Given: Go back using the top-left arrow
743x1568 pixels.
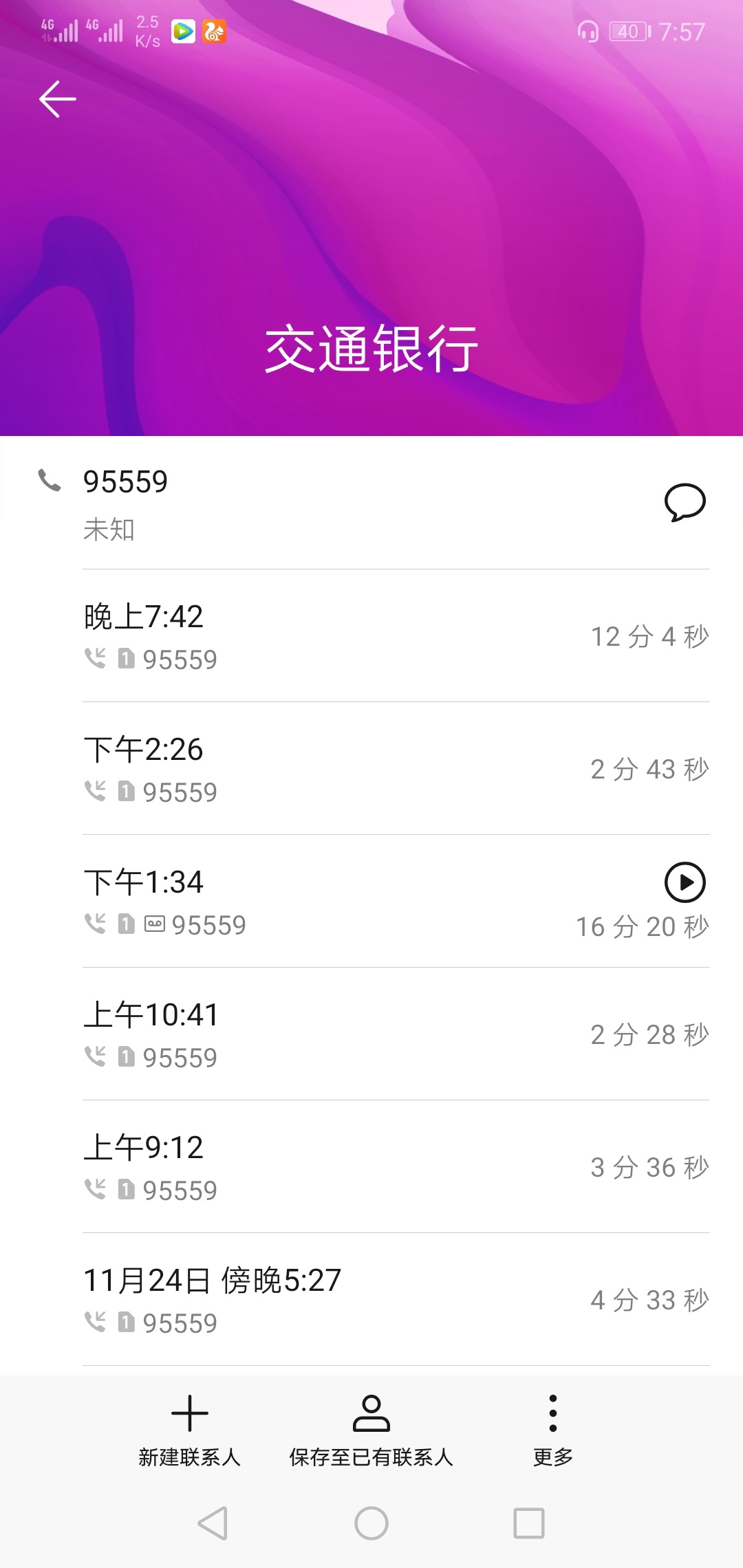Looking at the screenshot, I should tap(58, 99).
